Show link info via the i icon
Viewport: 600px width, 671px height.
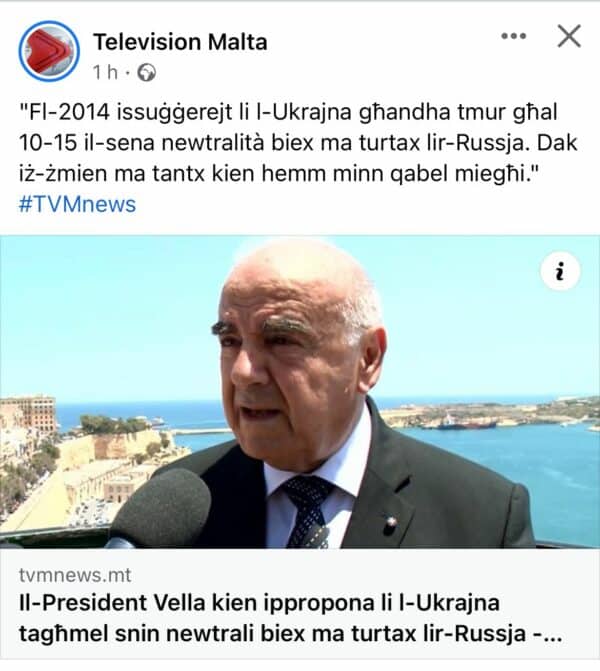[561, 271]
